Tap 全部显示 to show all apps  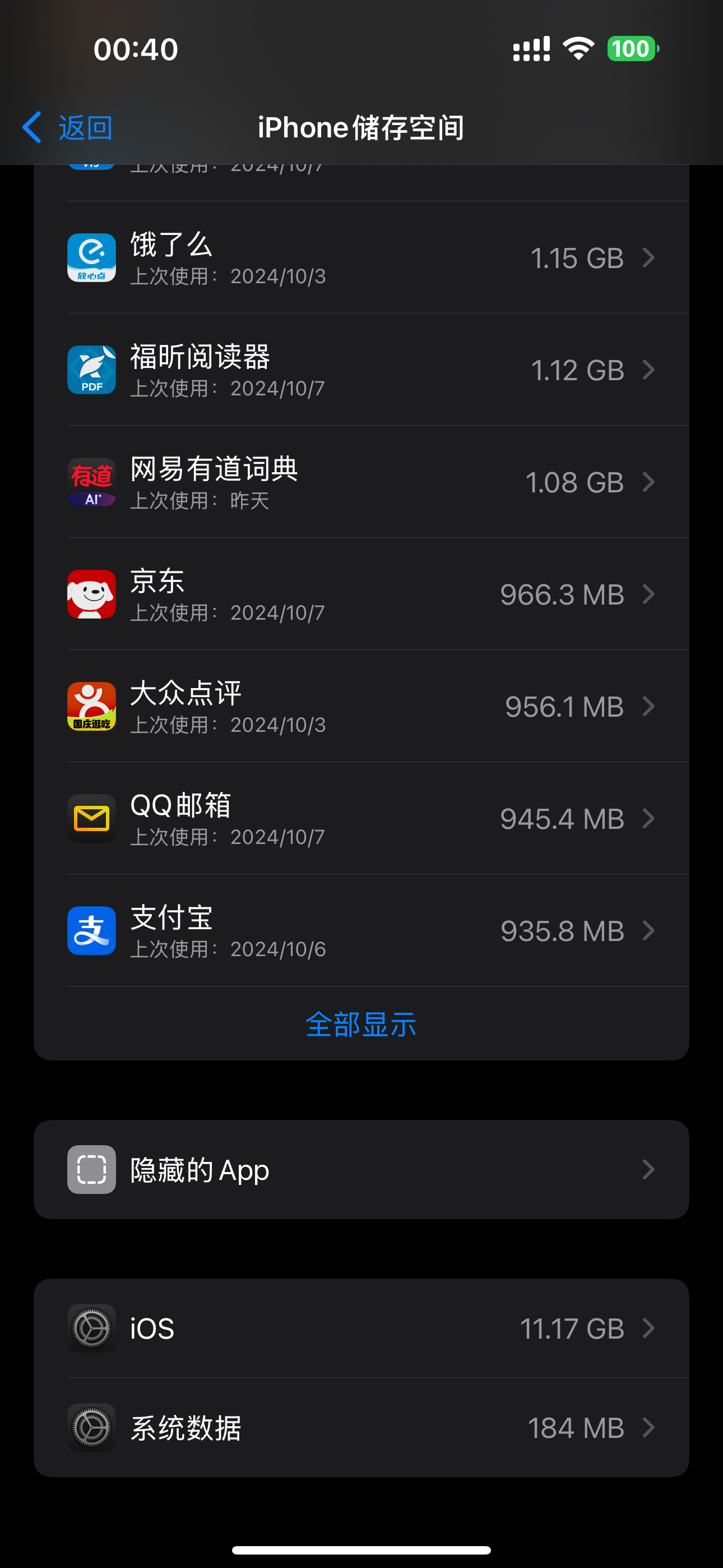click(x=361, y=1025)
